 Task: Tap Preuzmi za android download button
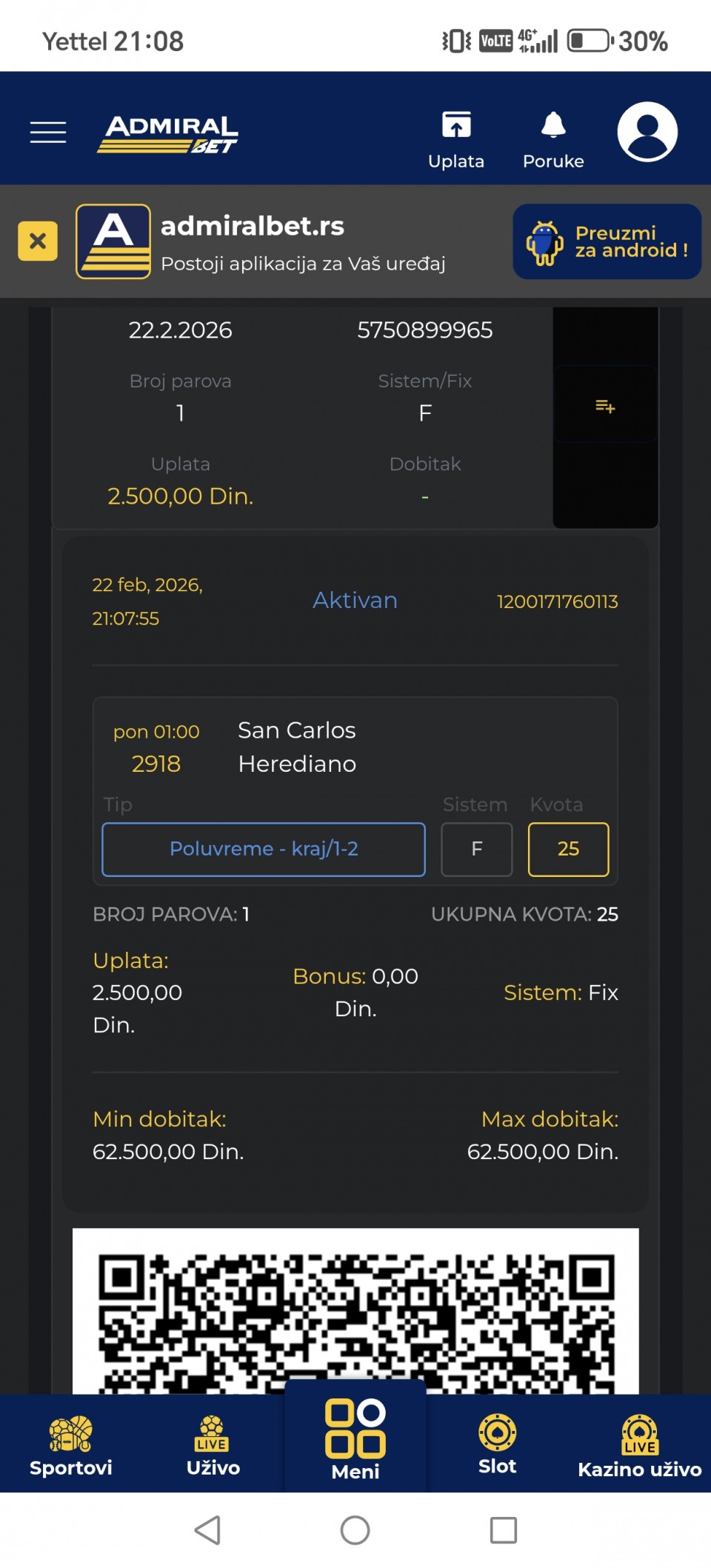tap(607, 241)
